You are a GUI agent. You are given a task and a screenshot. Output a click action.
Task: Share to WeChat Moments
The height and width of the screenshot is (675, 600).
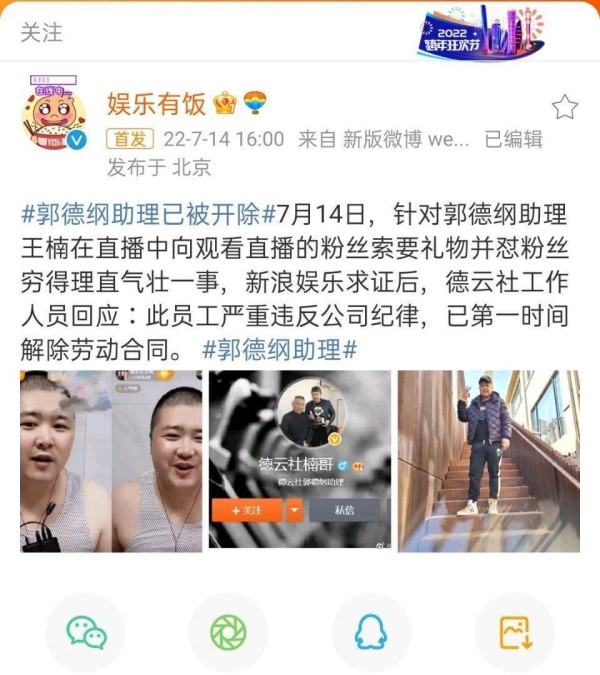pos(228,631)
